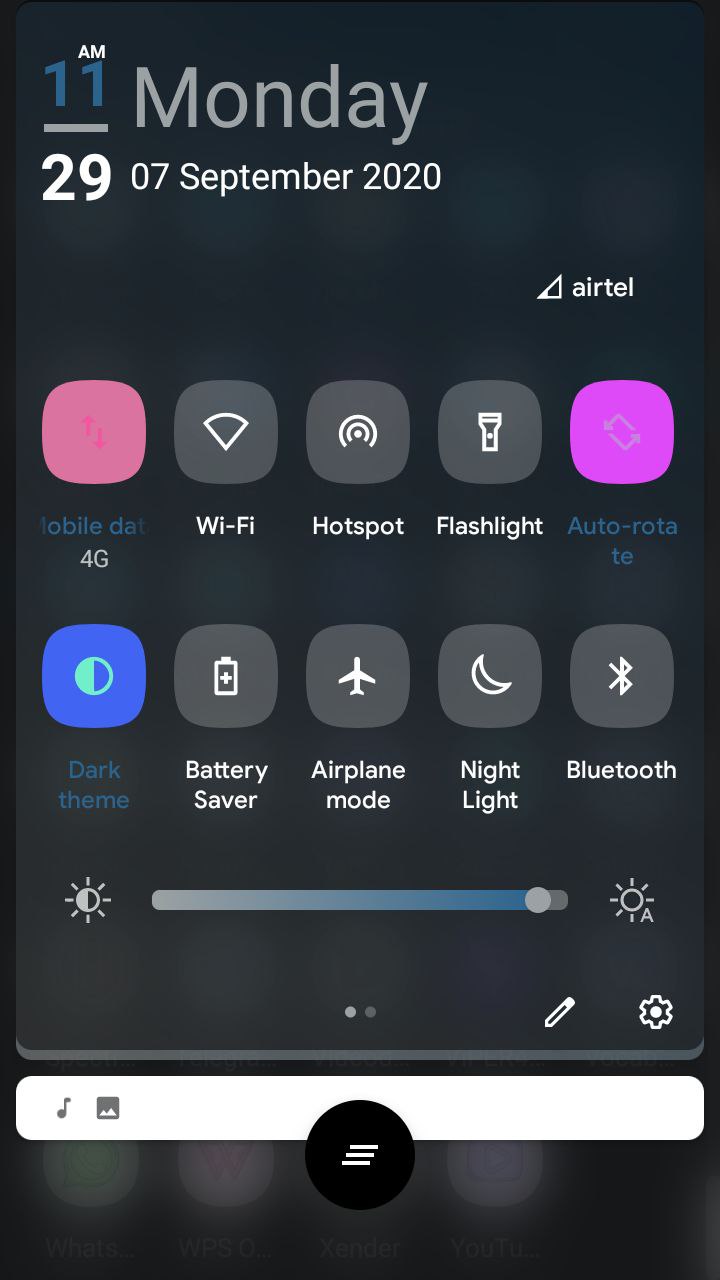The width and height of the screenshot is (720, 1280).
Task: Activate Night Light
Action: click(490, 676)
